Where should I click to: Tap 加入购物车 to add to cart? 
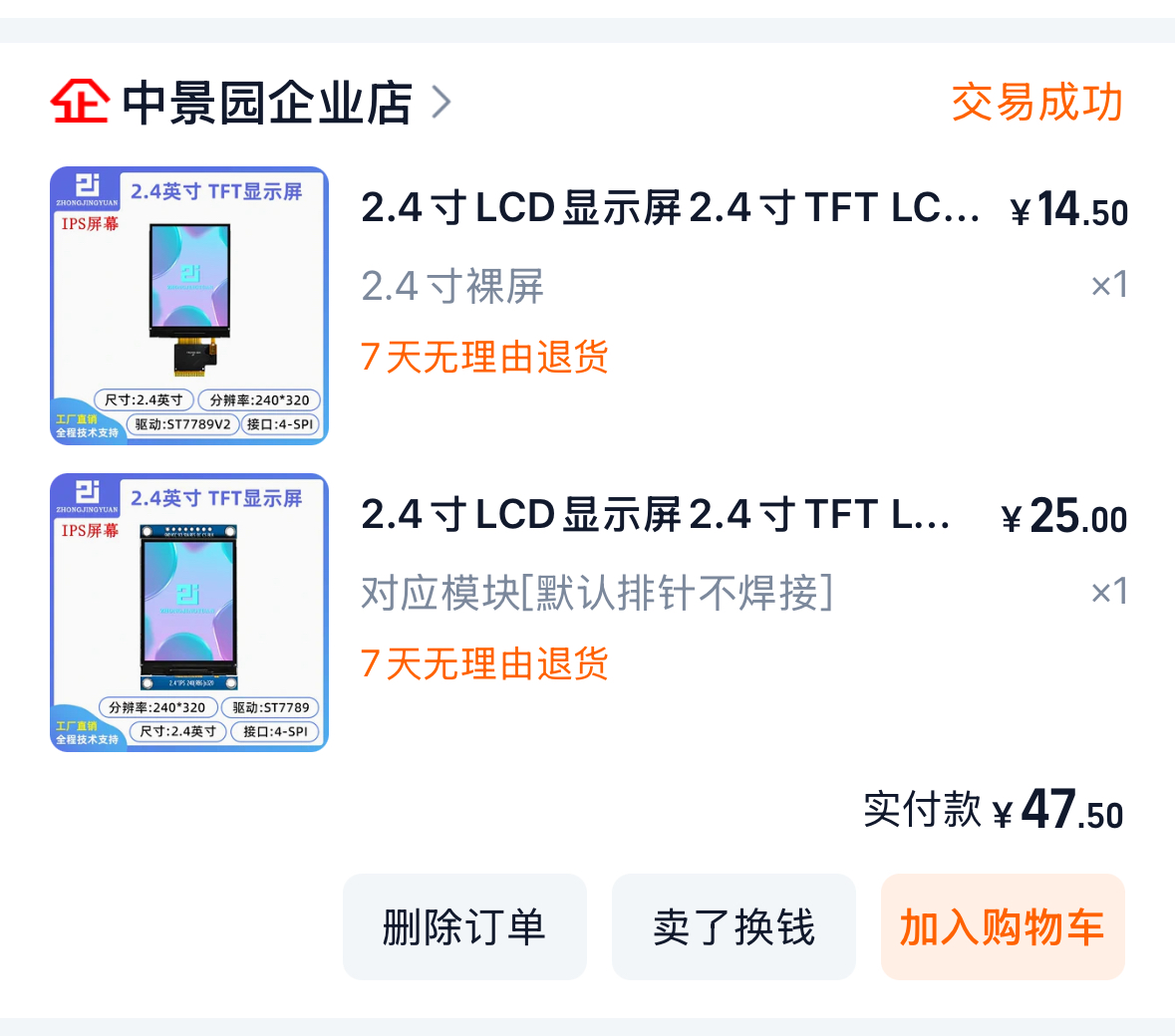[1003, 927]
